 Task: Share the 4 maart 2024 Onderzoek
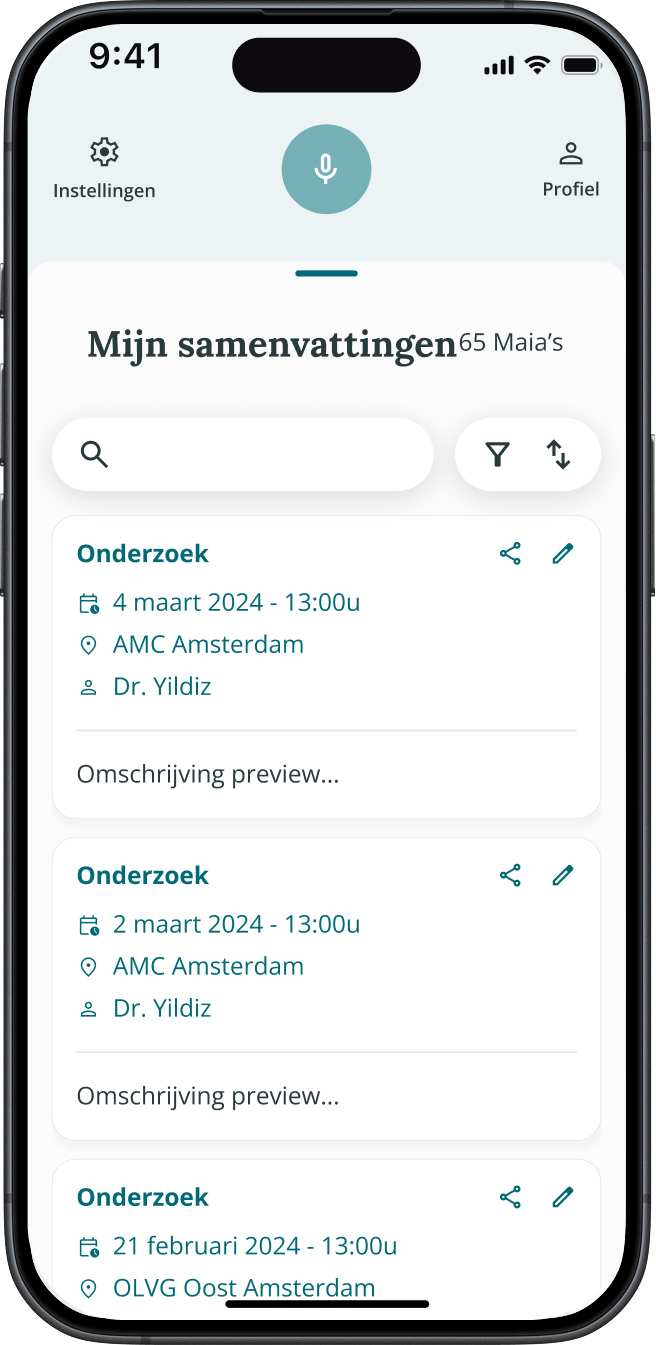coord(510,554)
